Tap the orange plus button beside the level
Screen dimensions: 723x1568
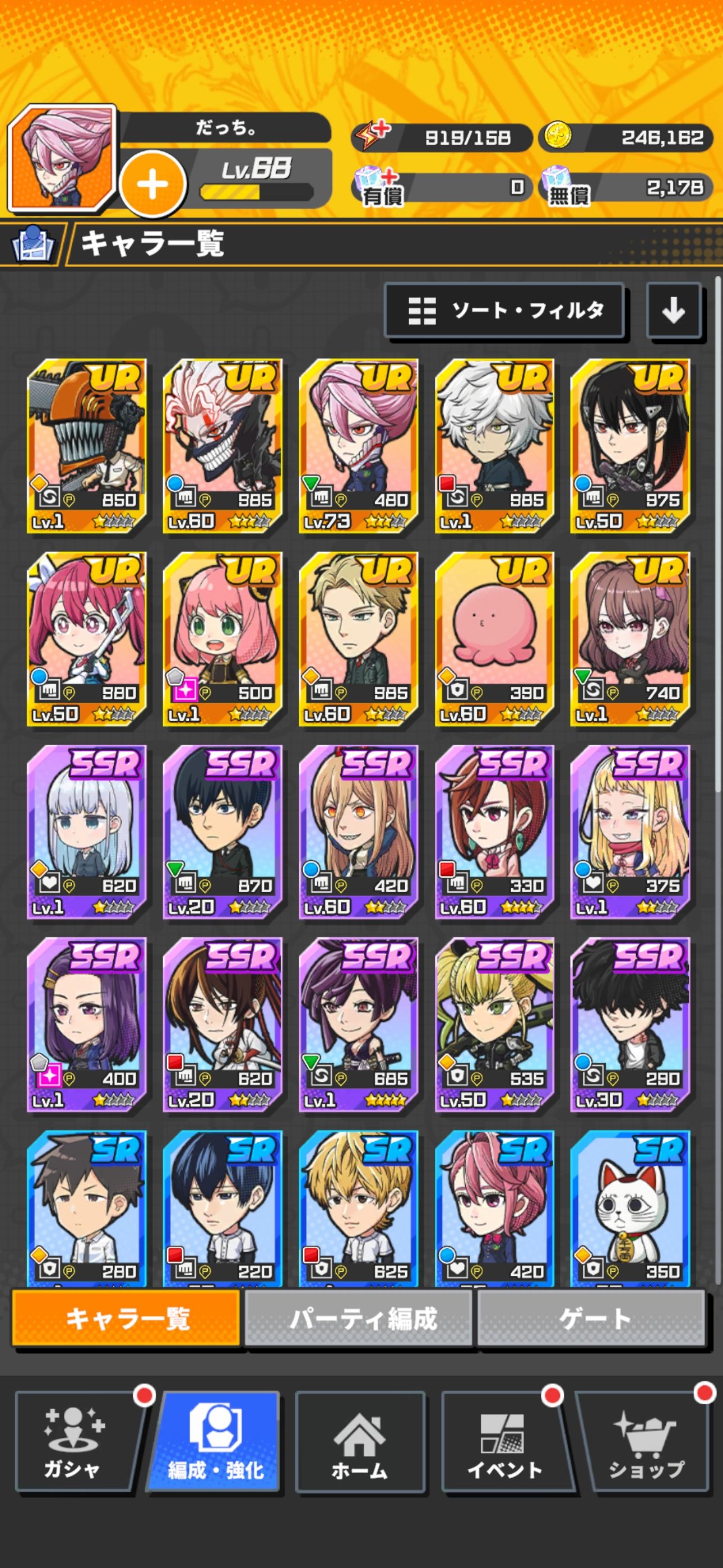(152, 184)
